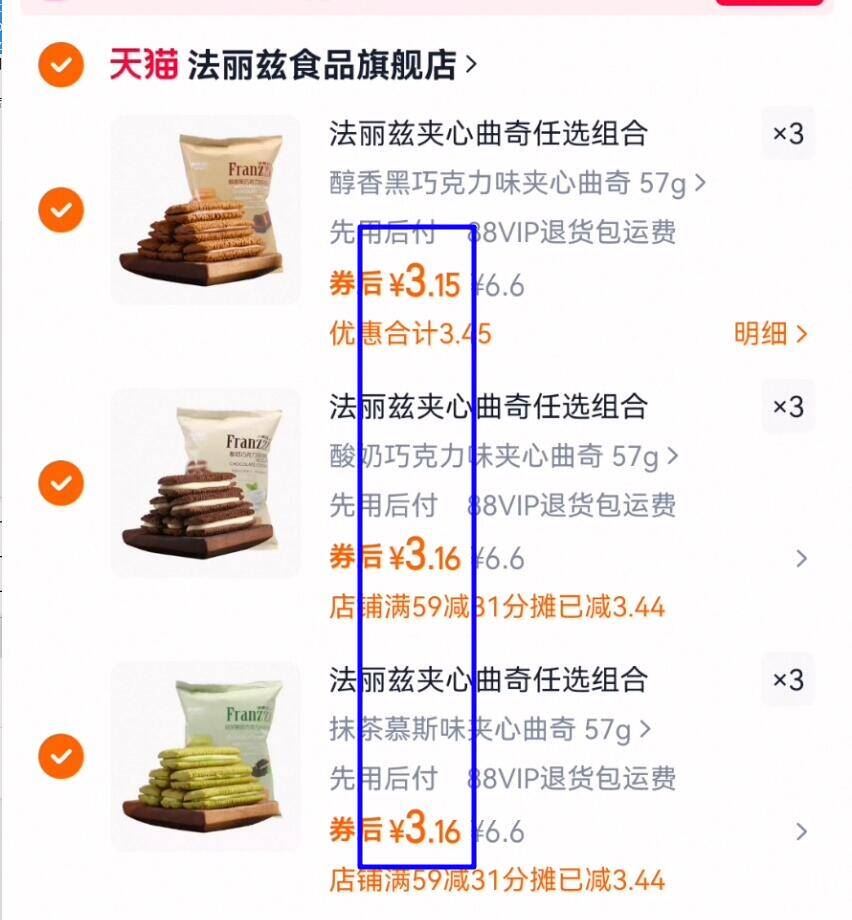Viewport: 852px width, 920px height.
Task: Uncheck the store select-all checkbox
Action: point(62,62)
